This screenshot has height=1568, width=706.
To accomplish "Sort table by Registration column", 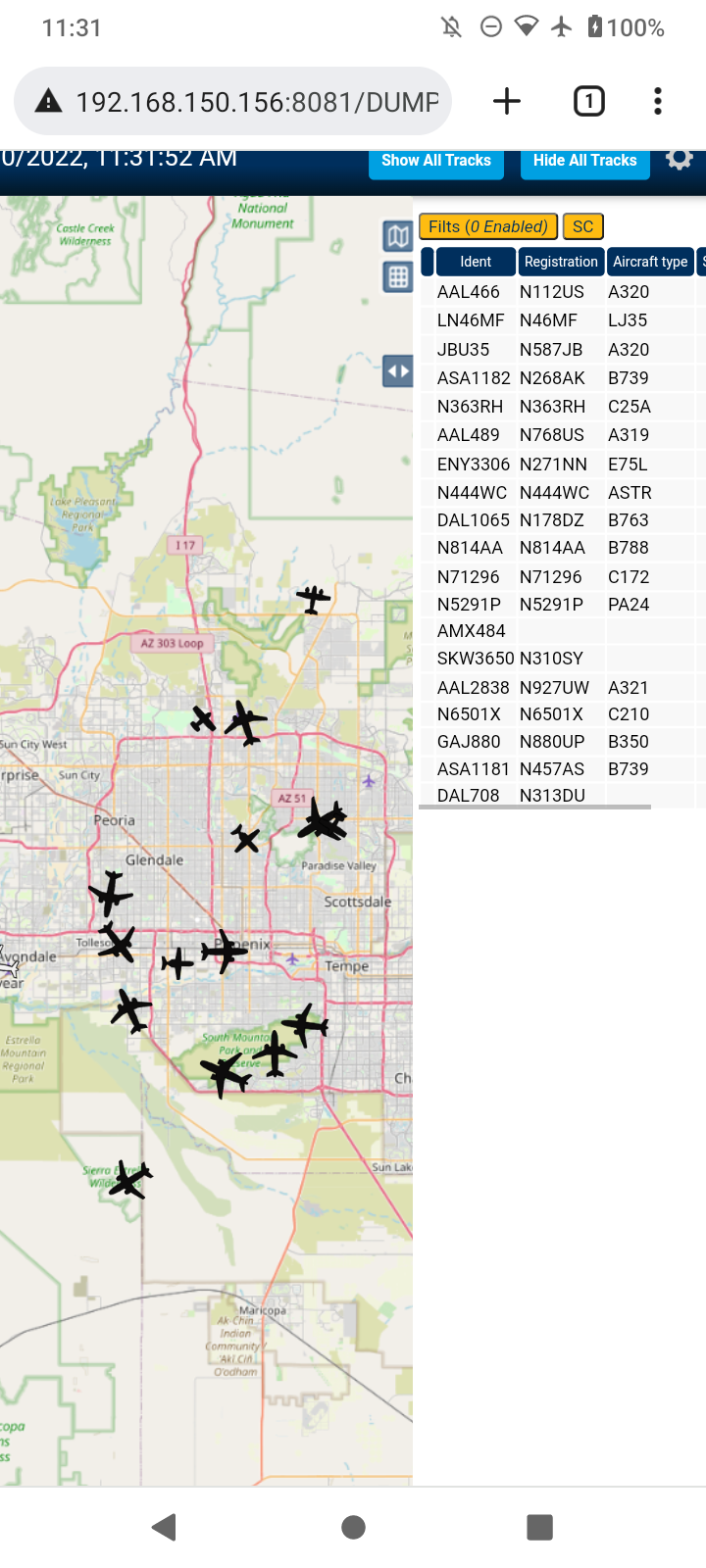I will [x=561, y=262].
